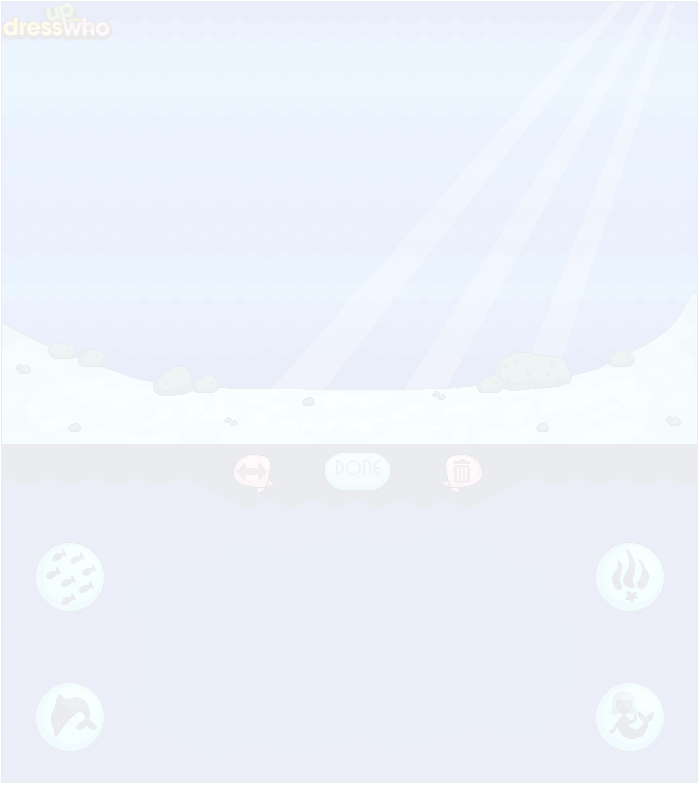Delete item using the trash can button

point(462,473)
